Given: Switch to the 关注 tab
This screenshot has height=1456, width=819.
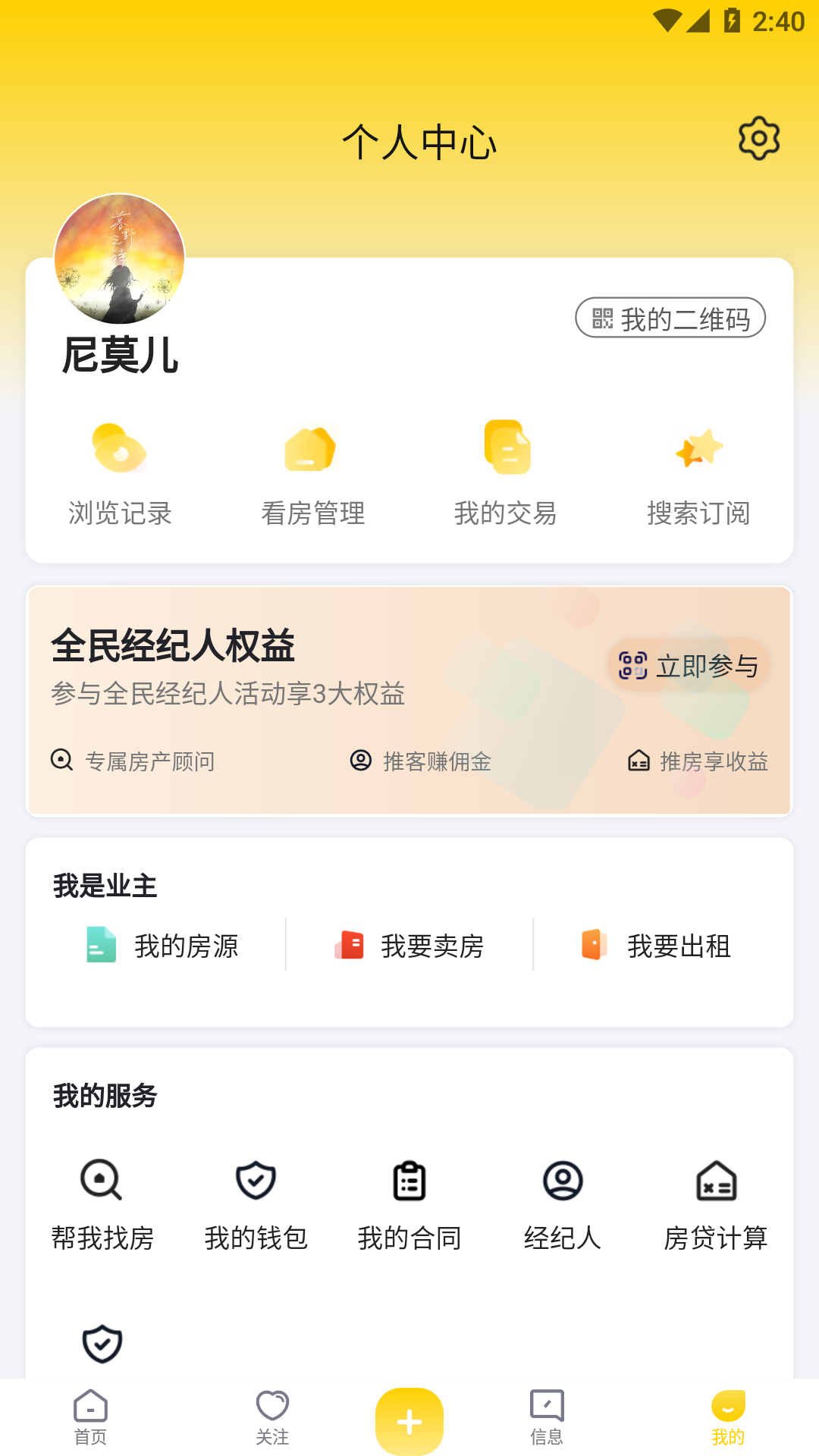Looking at the screenshot, I should pyautogui.click(x=272, y=1417).
